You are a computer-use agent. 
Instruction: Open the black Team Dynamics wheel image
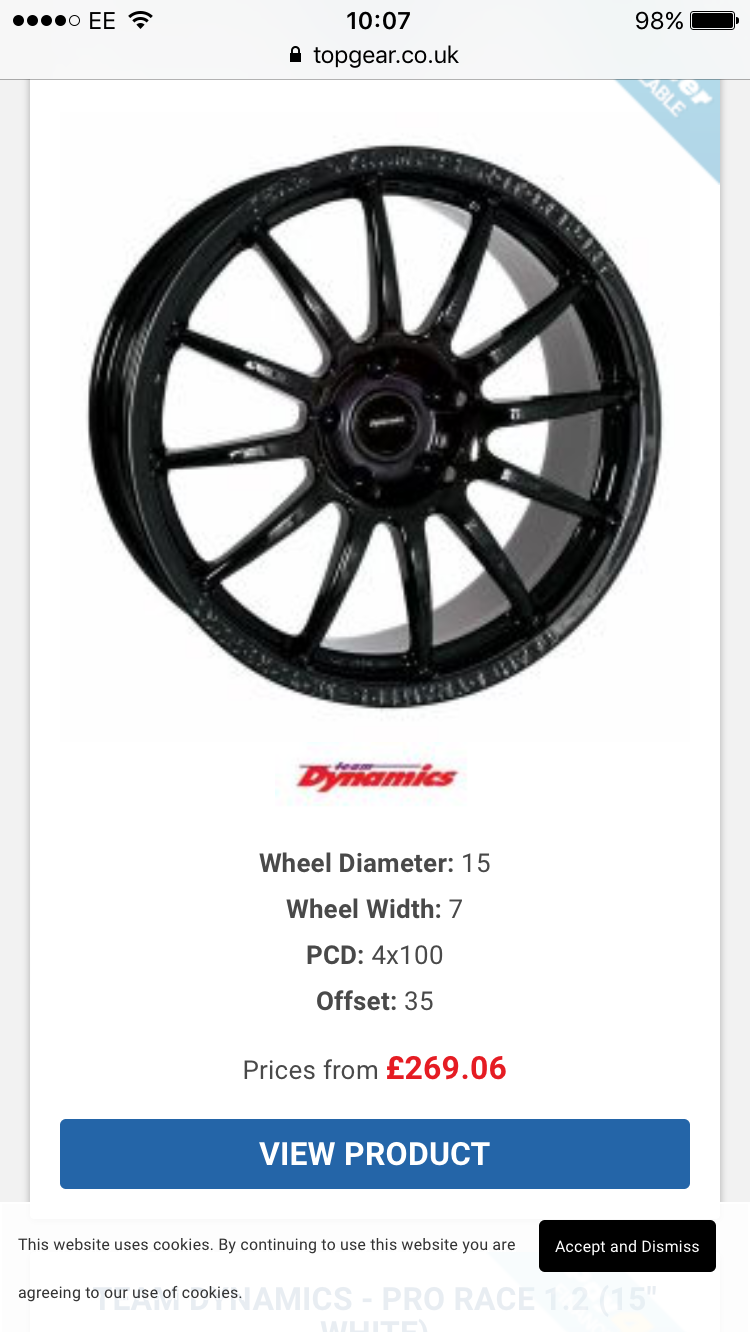375,425
